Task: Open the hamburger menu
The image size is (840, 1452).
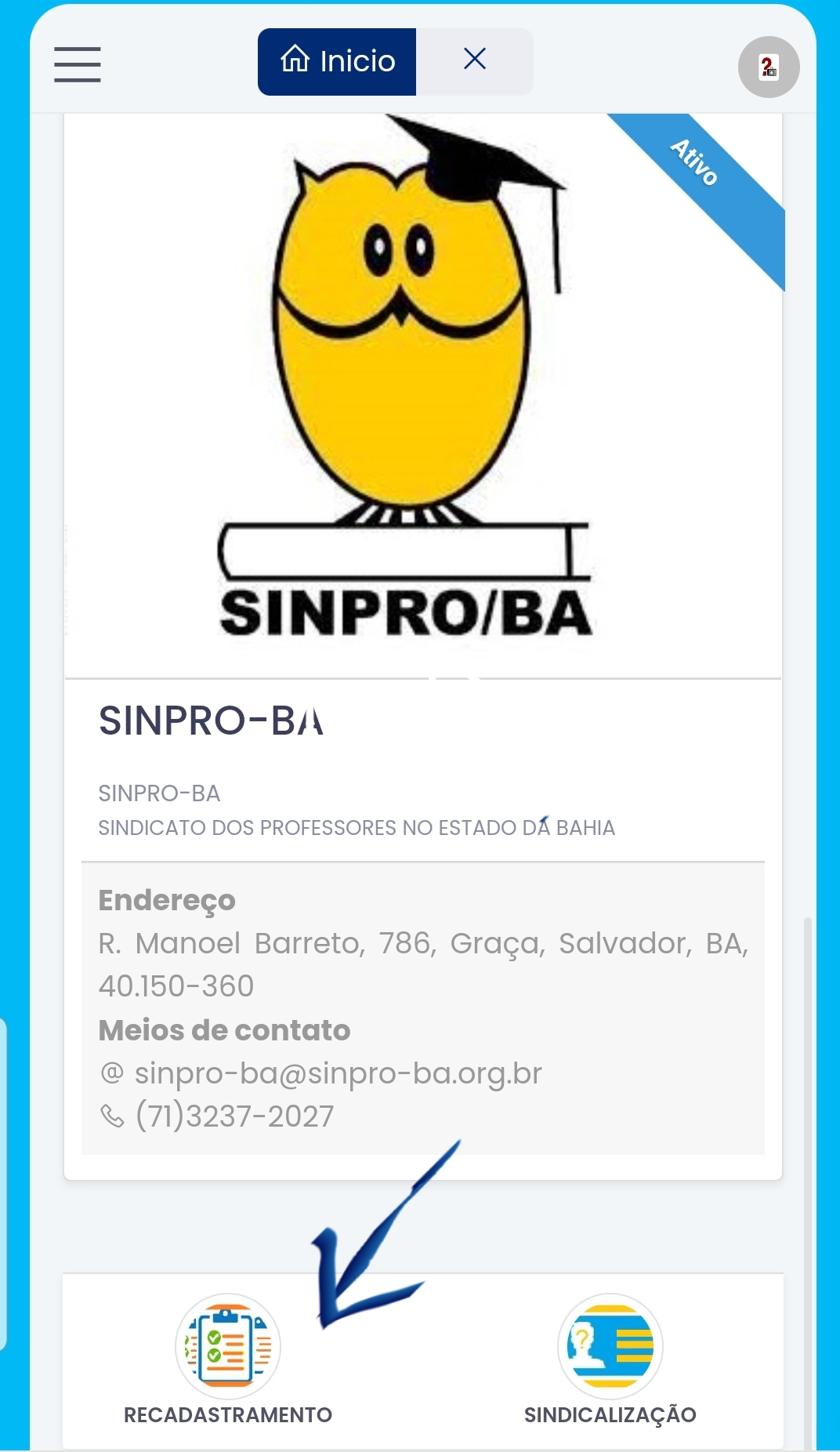Action: pyautogui.click(x=77, y=64)
